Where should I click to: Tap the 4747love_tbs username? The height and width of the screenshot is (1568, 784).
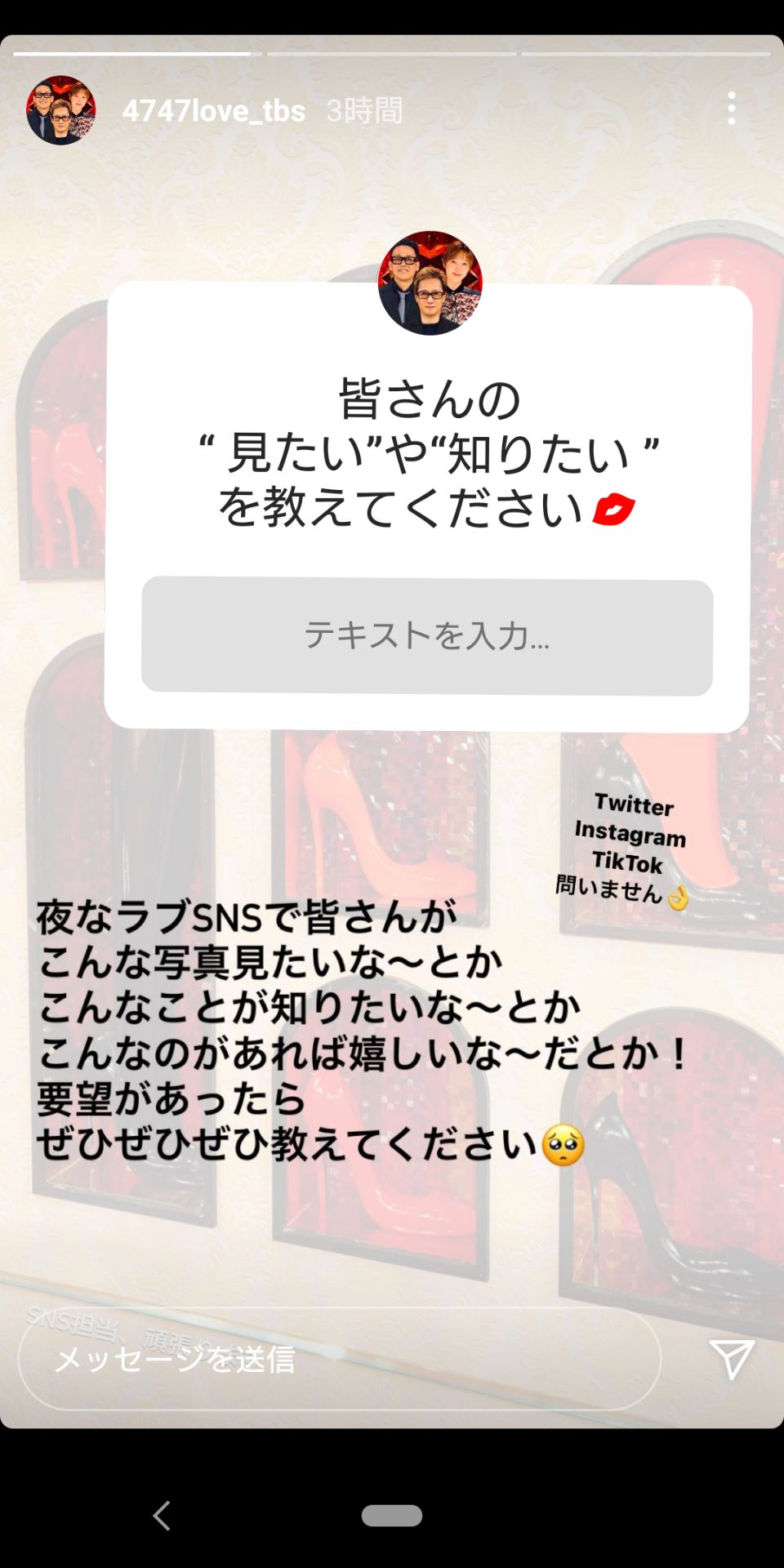click(x=213, y=110)
